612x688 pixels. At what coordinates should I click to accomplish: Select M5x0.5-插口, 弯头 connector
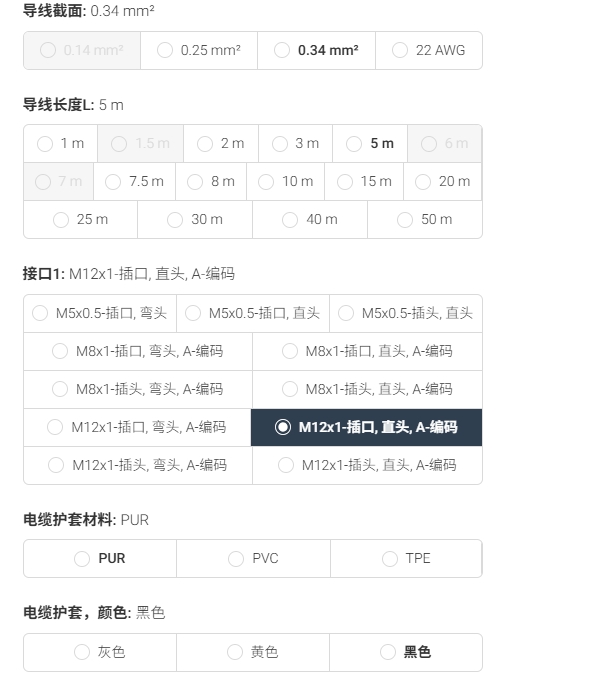tap(100, 313)
